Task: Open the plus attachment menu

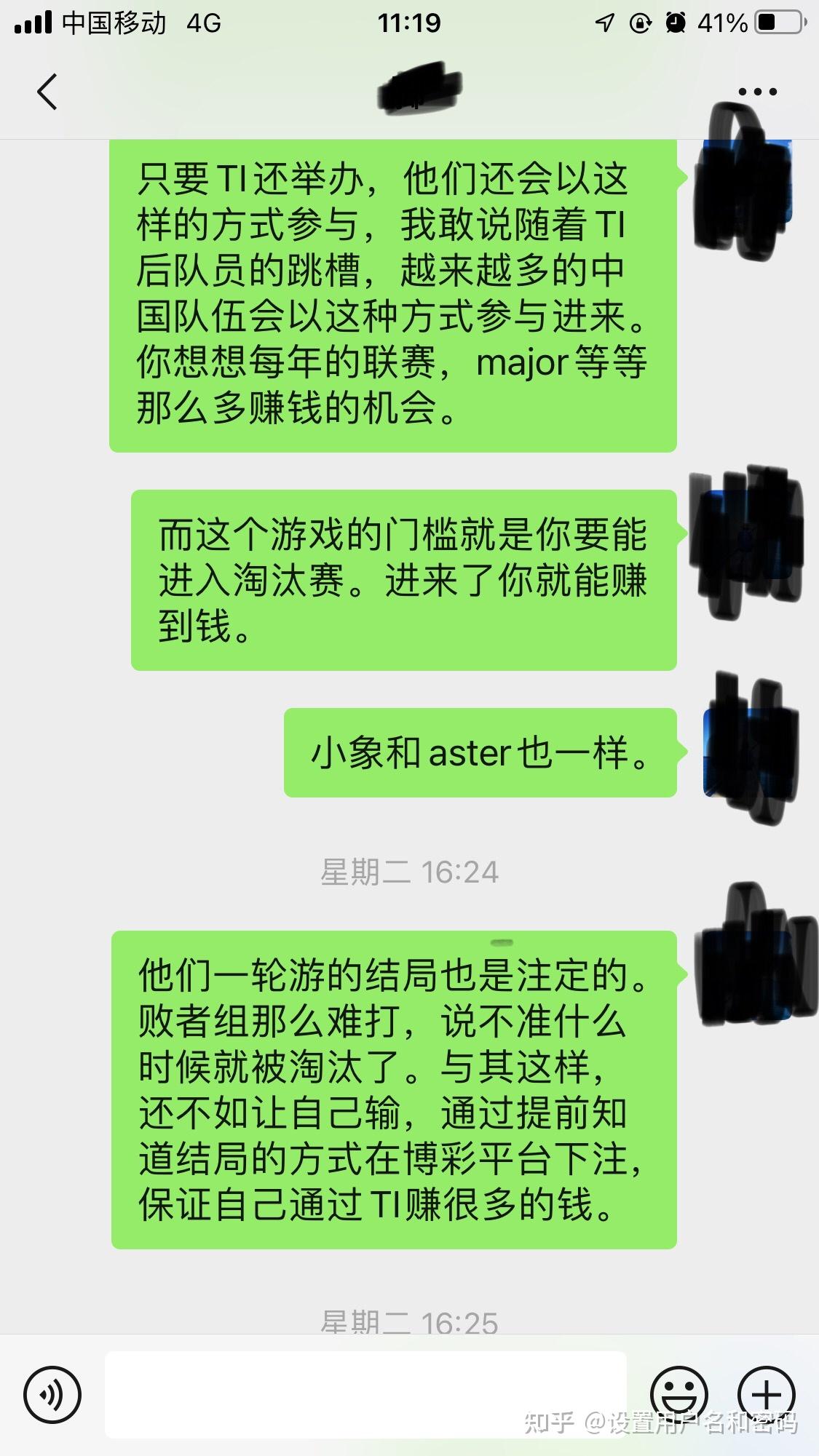Action: pyautogui.click(x=766, y=1395)
